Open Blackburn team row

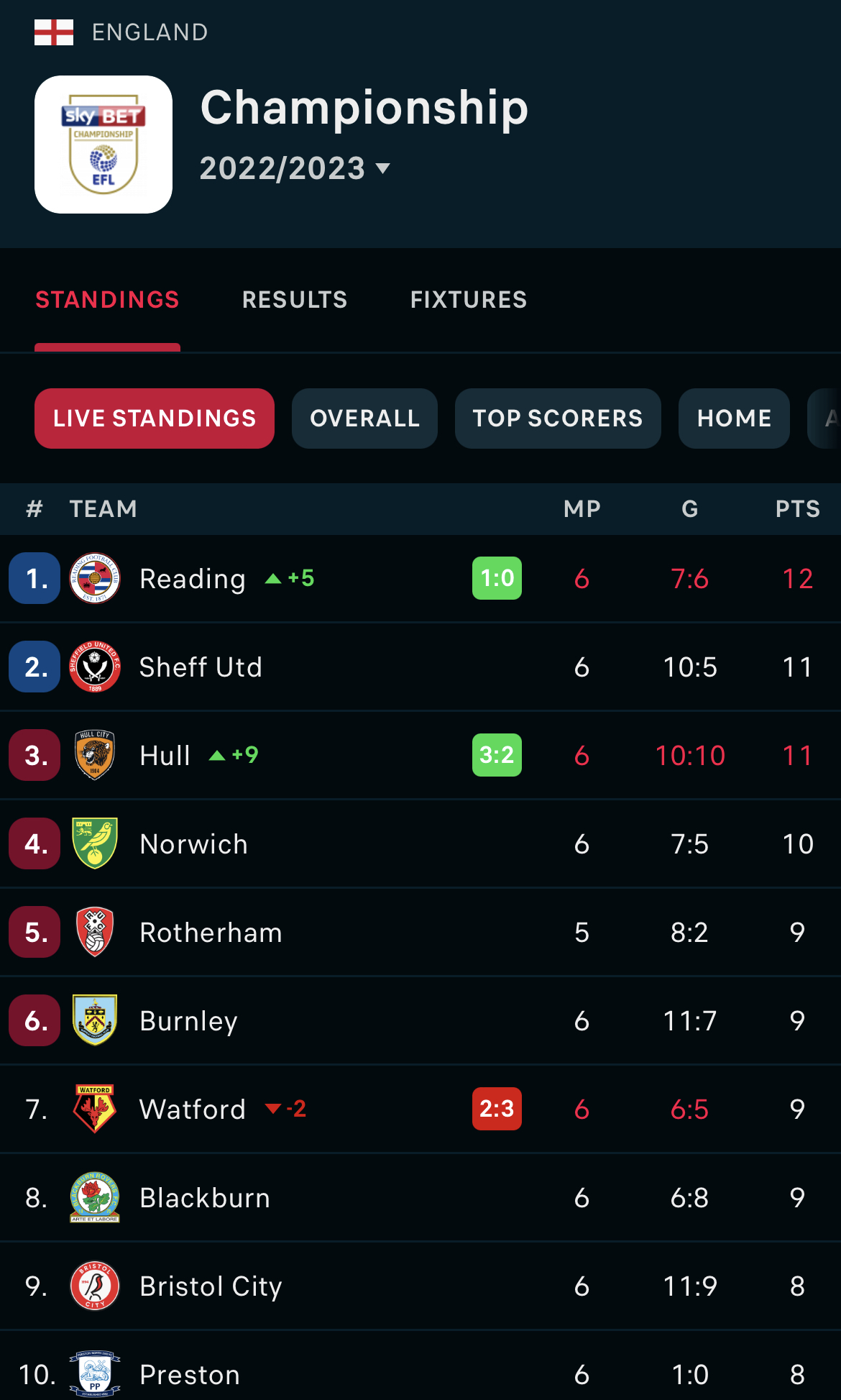[x=205, y=1198]
